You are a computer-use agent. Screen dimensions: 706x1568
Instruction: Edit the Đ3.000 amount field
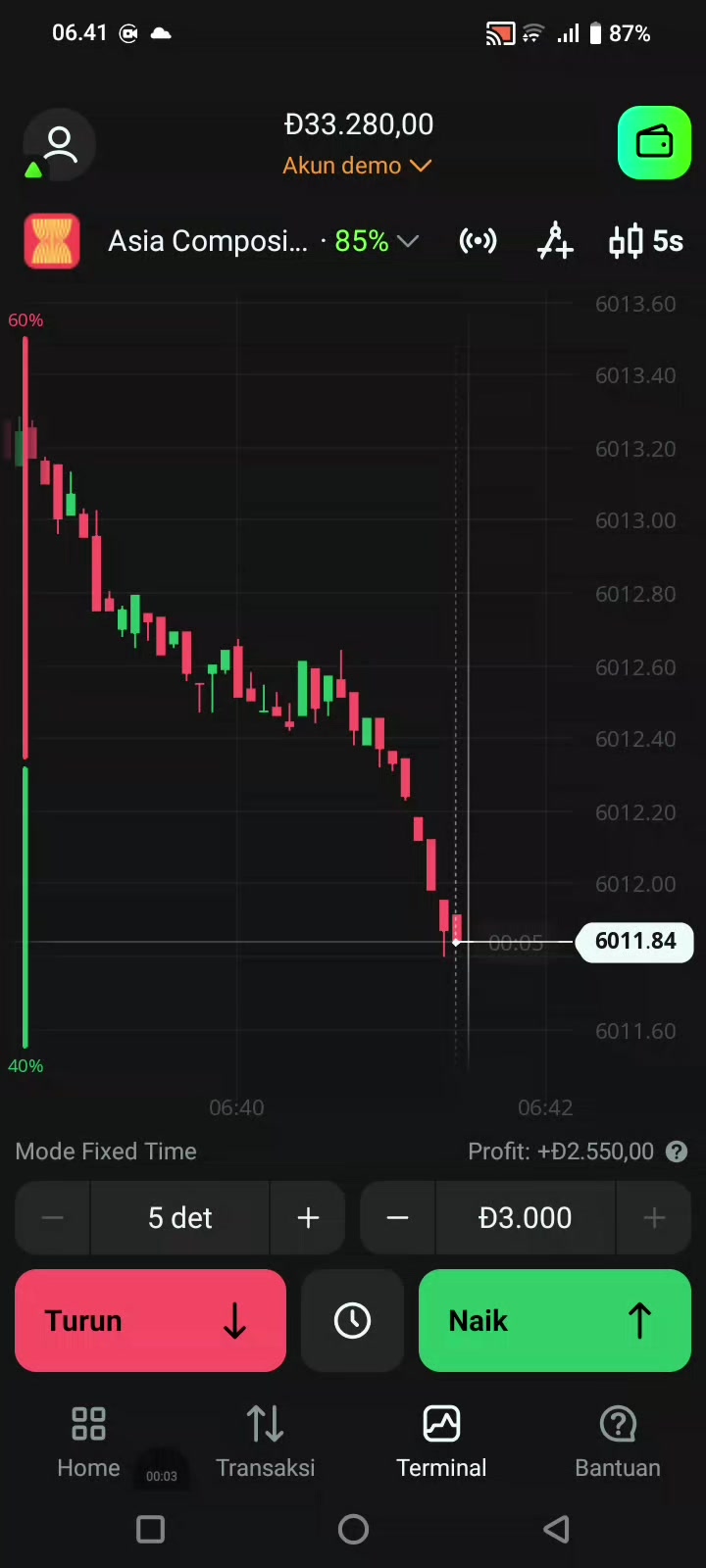[x=525, y=1218]
